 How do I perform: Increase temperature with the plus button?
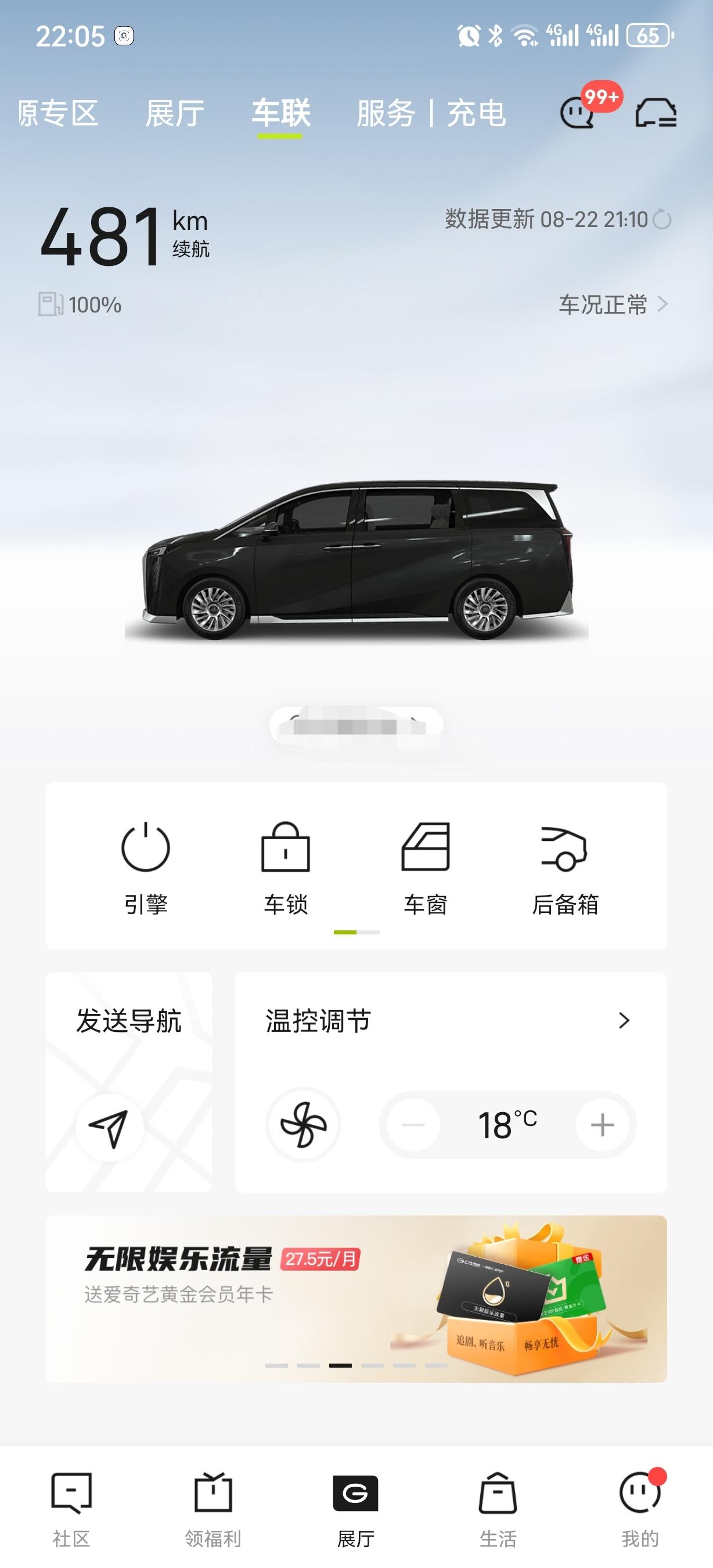(602, 1124)
